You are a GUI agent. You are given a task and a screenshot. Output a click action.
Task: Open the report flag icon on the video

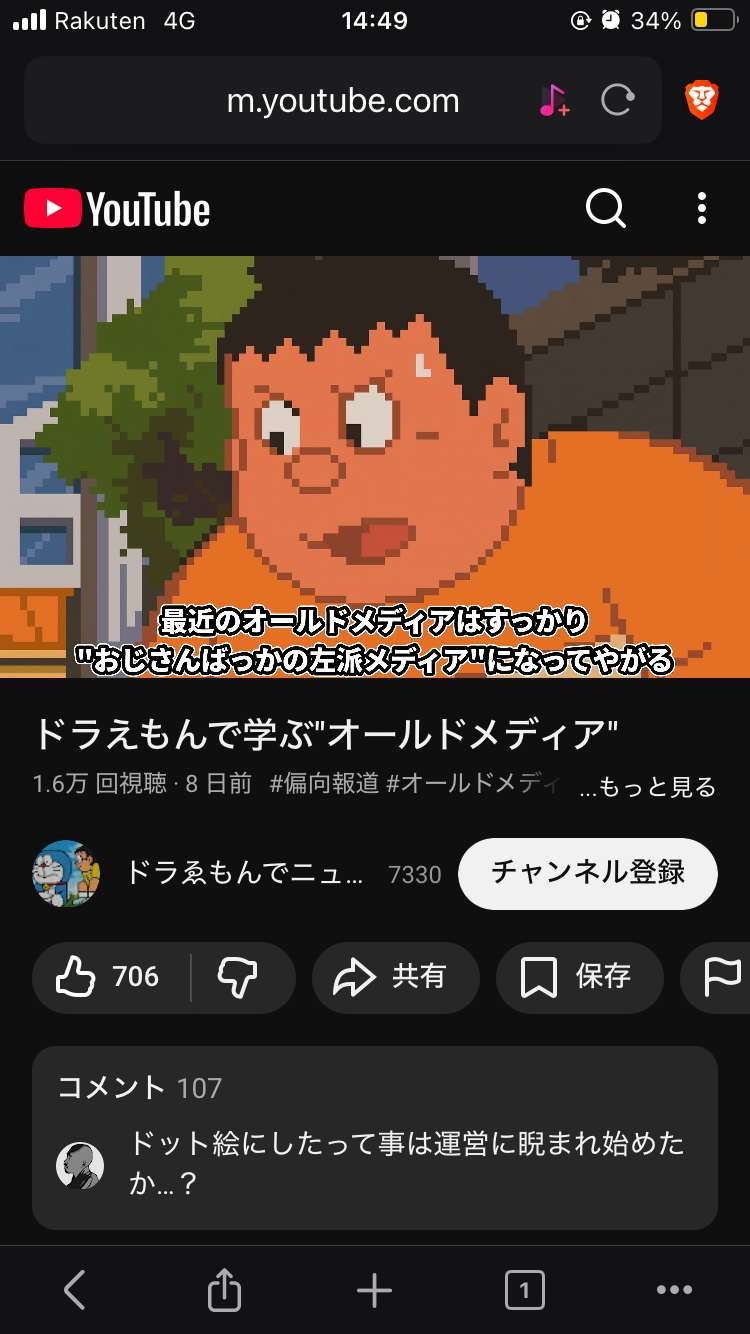tap(722, 978)
